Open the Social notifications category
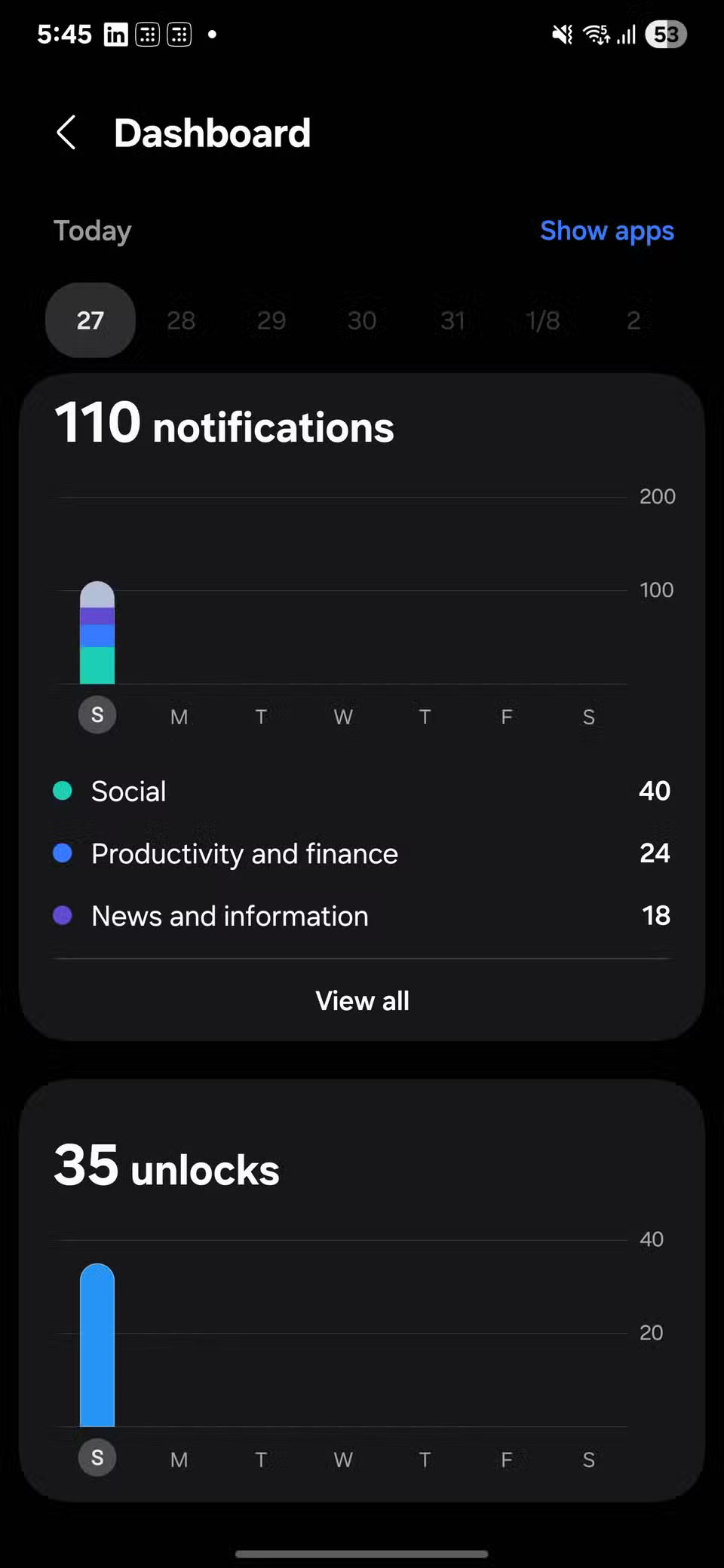This screenshot has width=724, height=1568. pyautogui.click(x=362, y=791)
